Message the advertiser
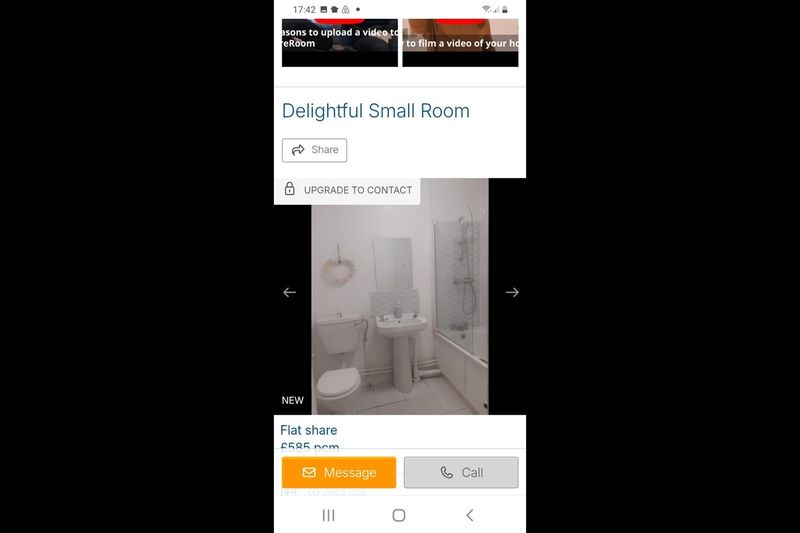 tap(339, 472)
